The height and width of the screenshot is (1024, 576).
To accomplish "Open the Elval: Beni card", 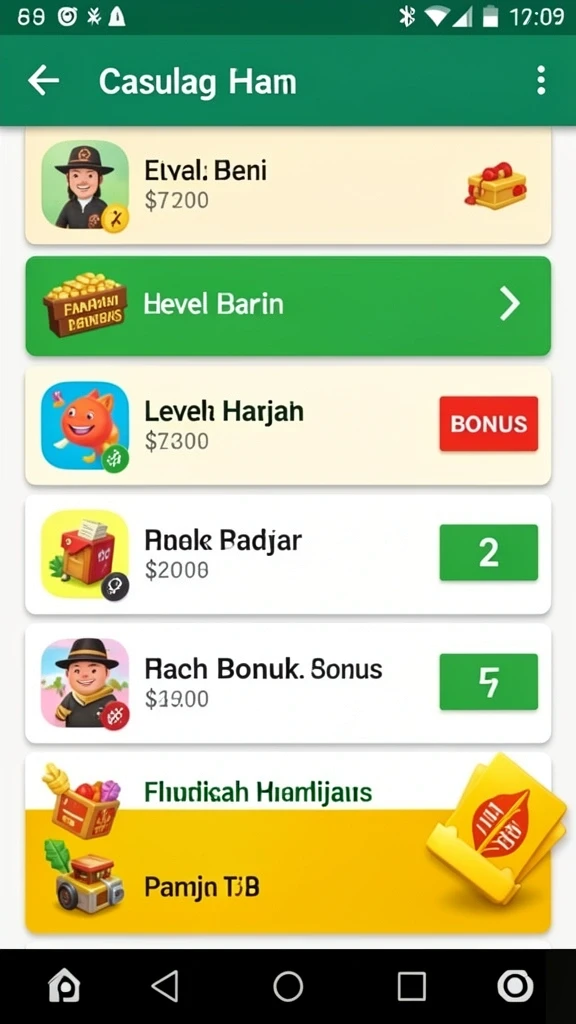I will point(288,186).
